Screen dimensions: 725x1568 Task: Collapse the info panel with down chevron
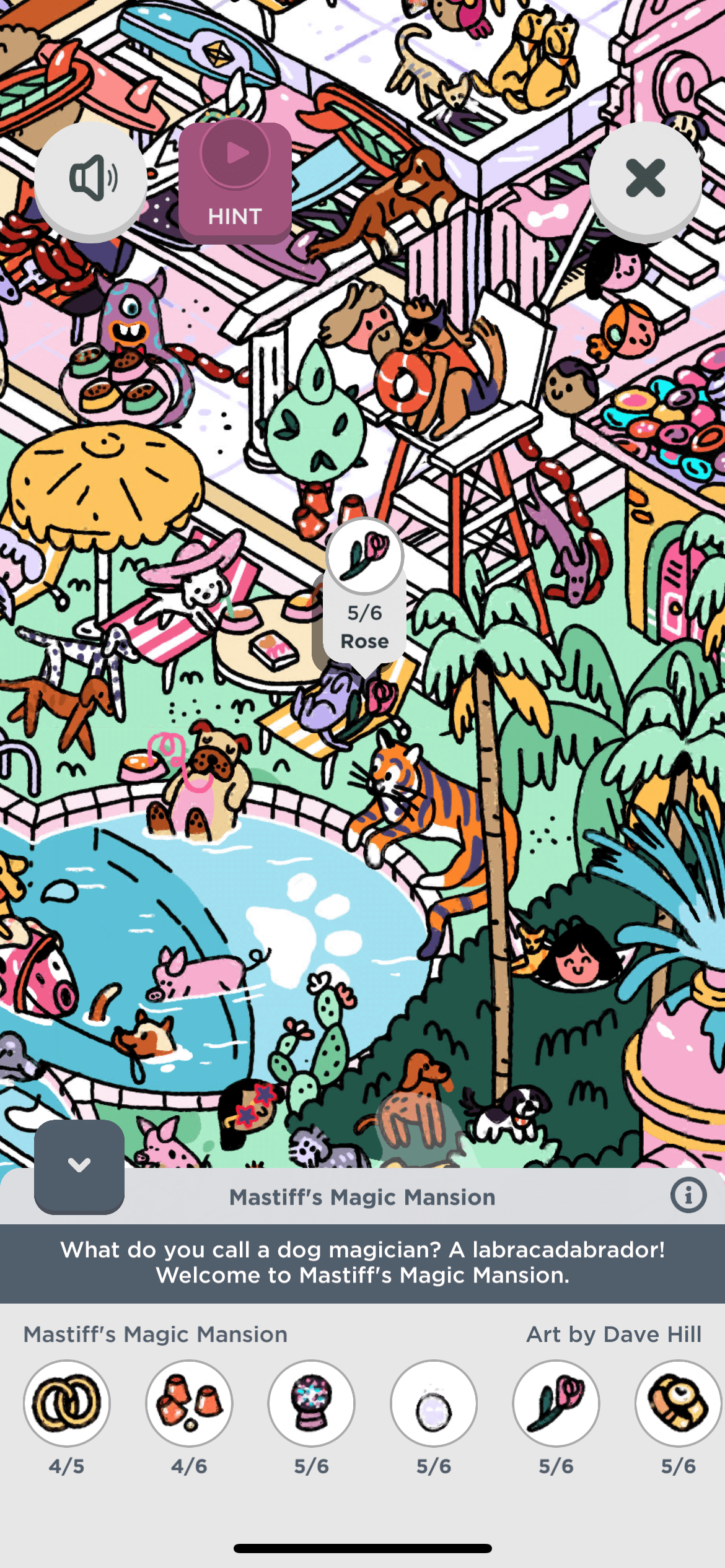pyautogui.click(x=79, y=1165)
